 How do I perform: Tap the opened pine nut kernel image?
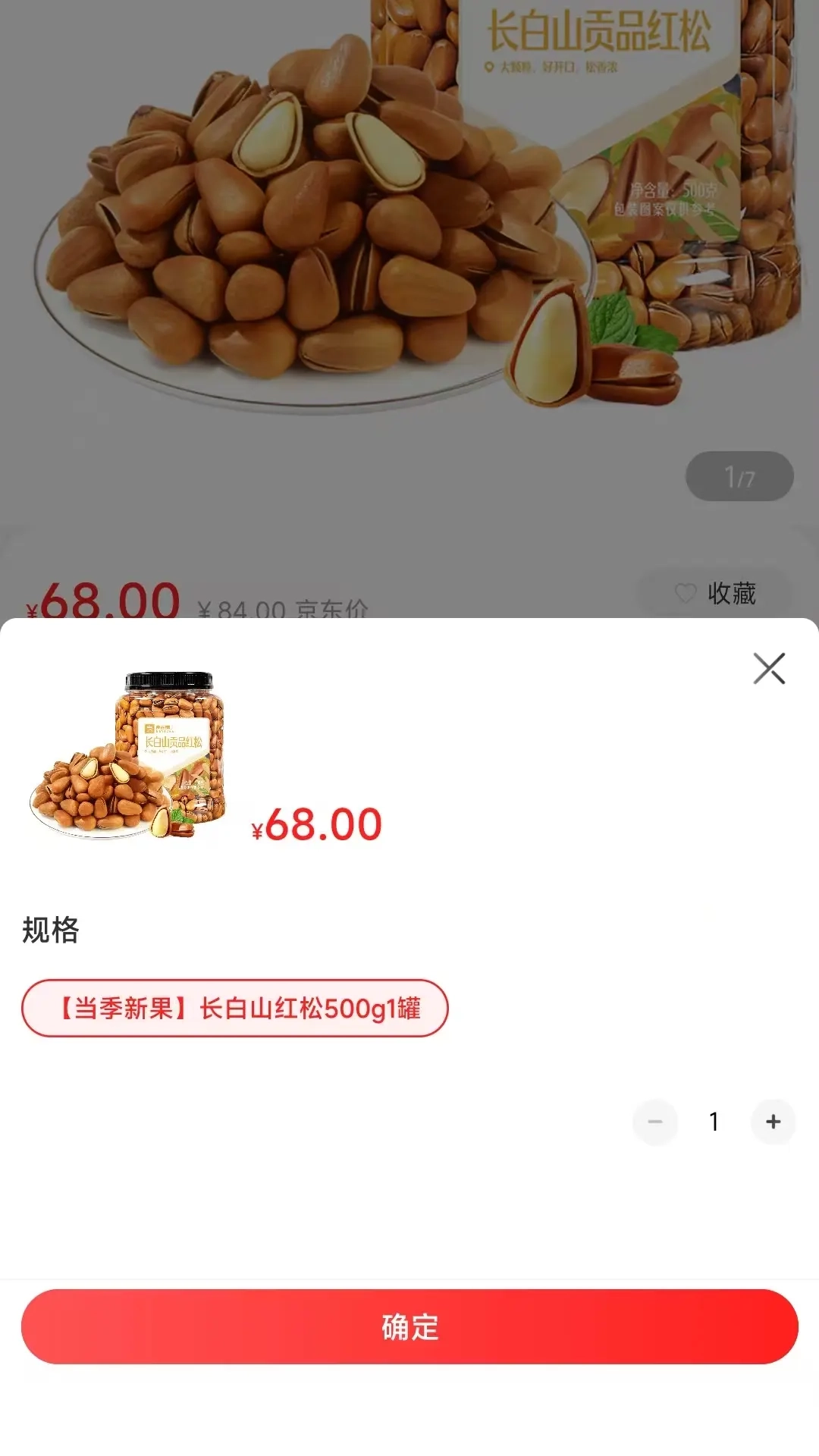[548, 345]
